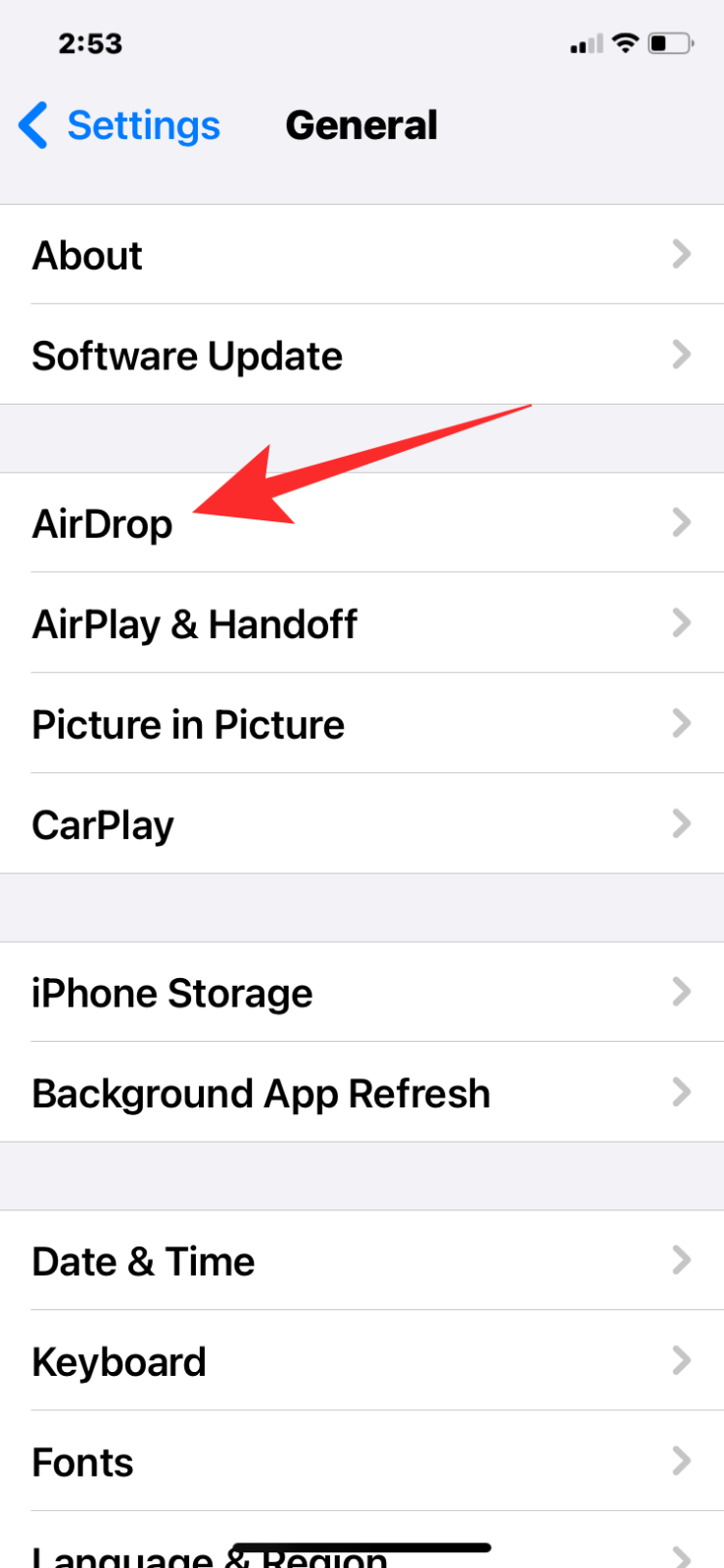Viewport: 724px width, 1568px height.
Task: Open Keyboard settings
Action: pyautogui.click(x=362, y=1361)
